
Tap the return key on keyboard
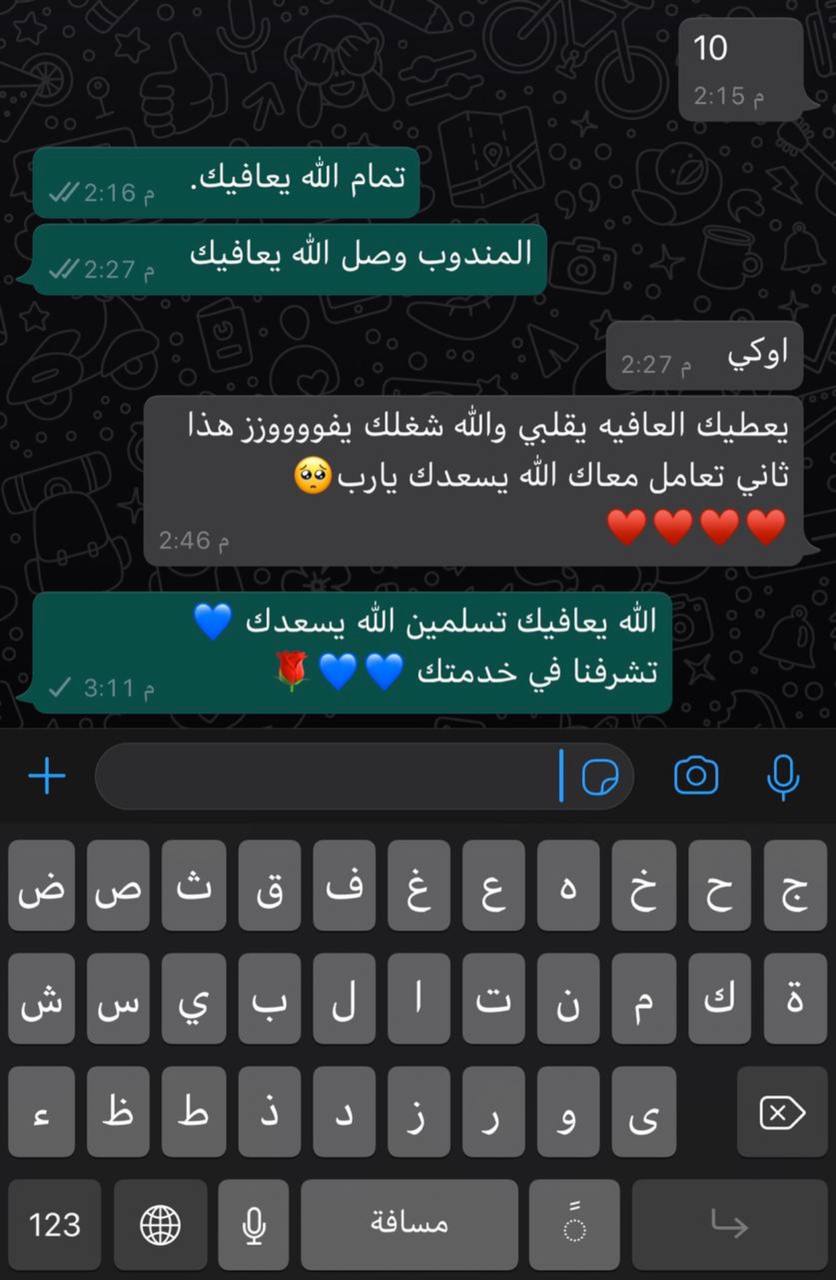click(x=729, y=1224)
